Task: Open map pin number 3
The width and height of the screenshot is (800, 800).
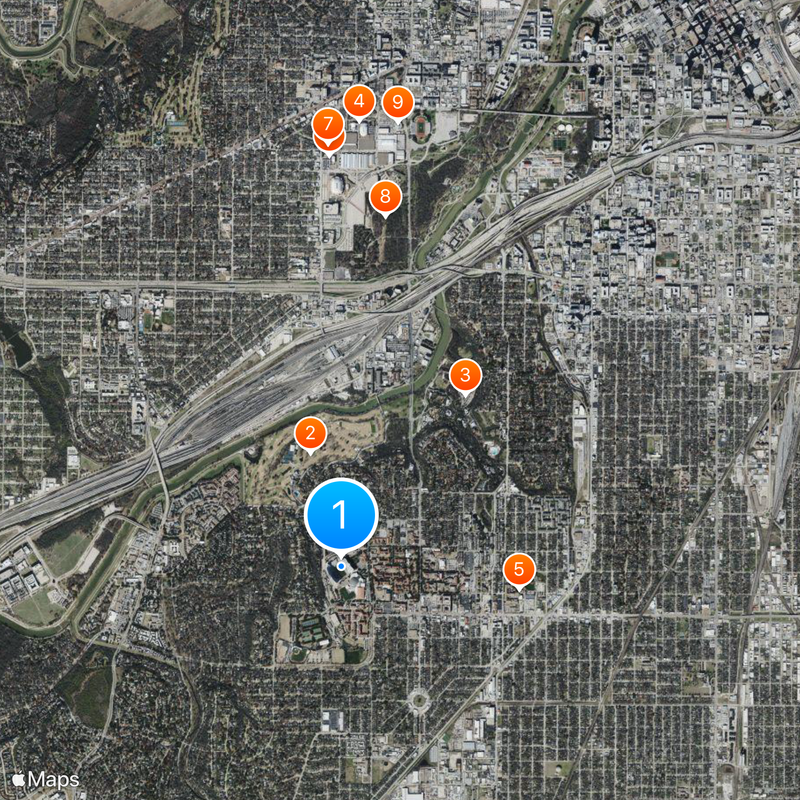Action: tap(464, 376)
